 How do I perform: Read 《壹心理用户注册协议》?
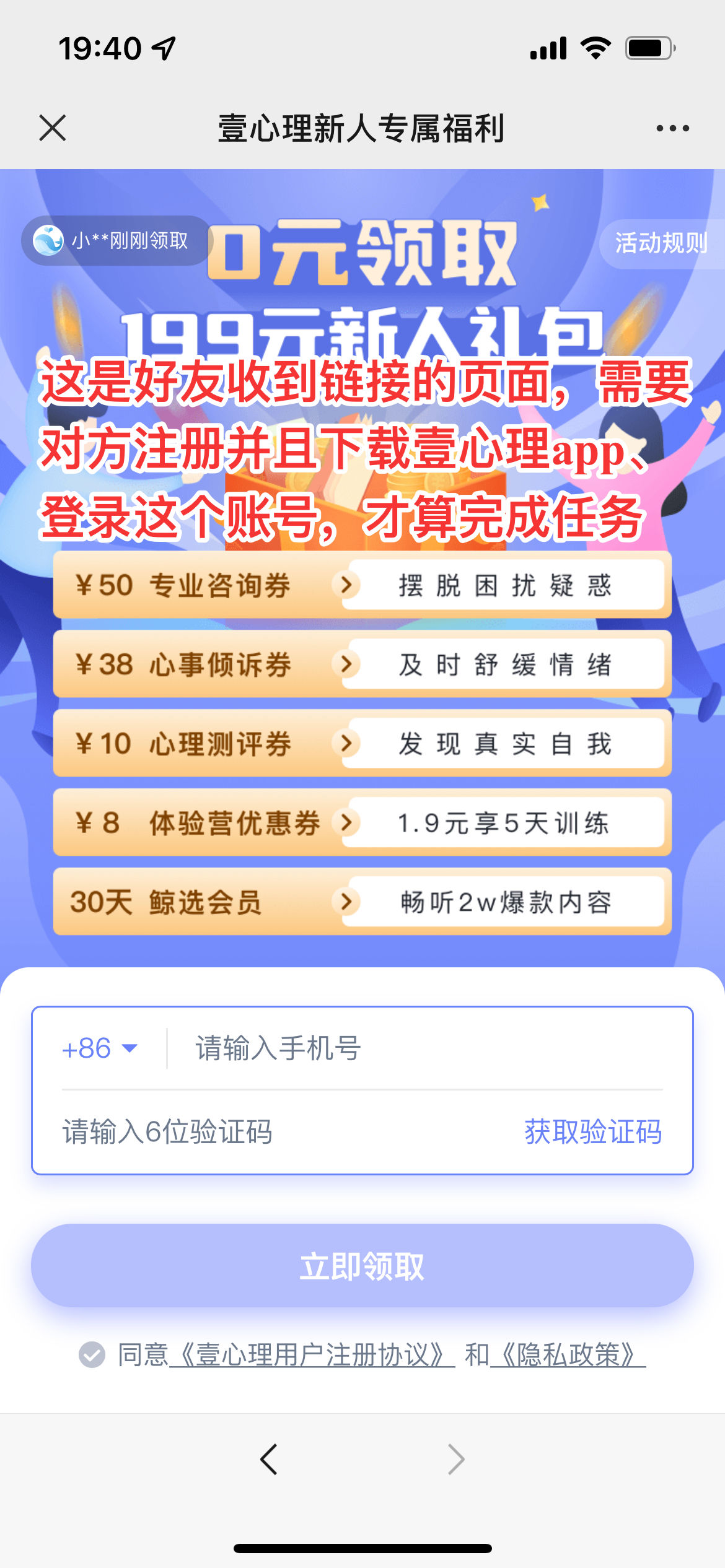[312, 1354]
